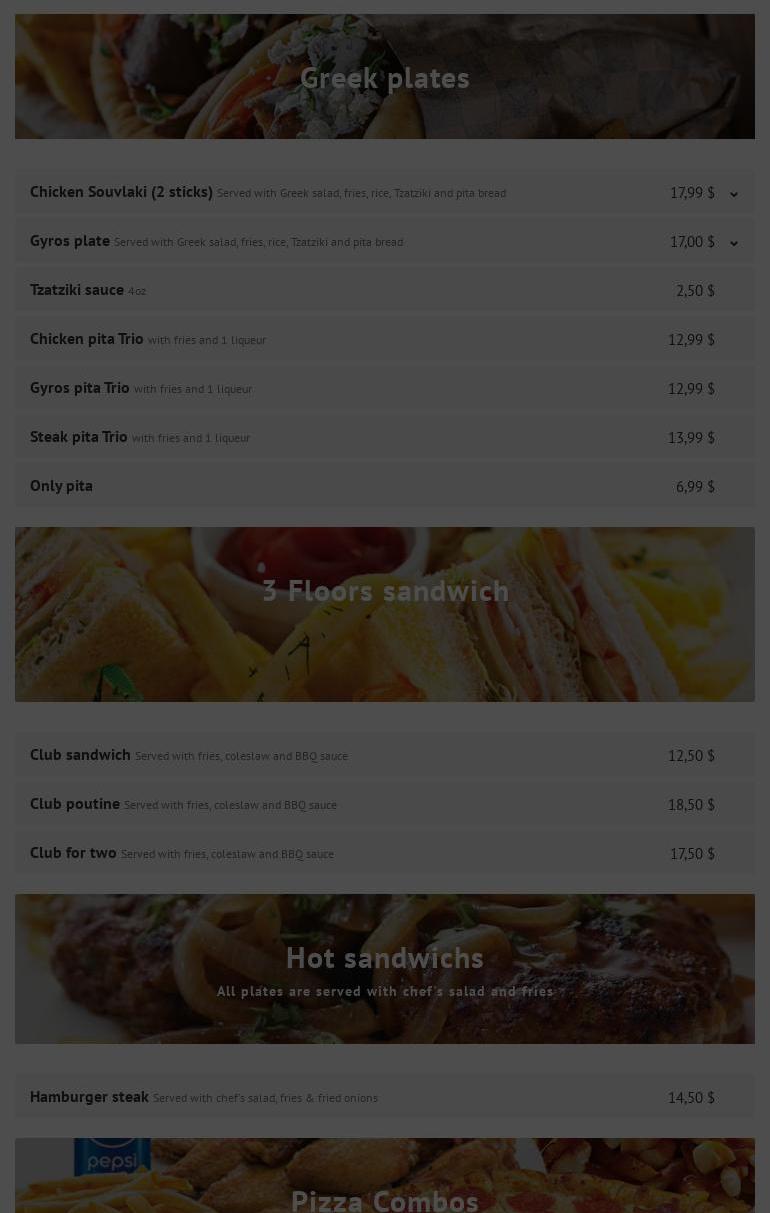The image size is (770, 1213).
Task: Select the Only pita item
Action: point(61,486)
